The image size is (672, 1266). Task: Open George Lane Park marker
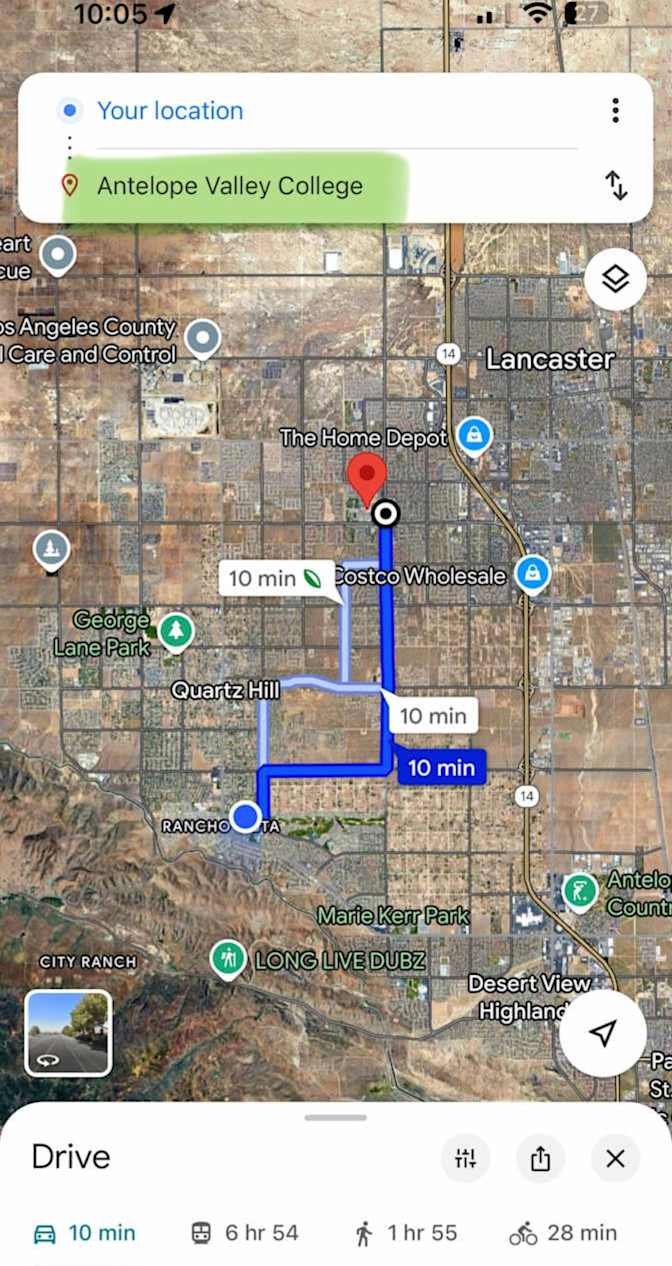coord(176,632)
